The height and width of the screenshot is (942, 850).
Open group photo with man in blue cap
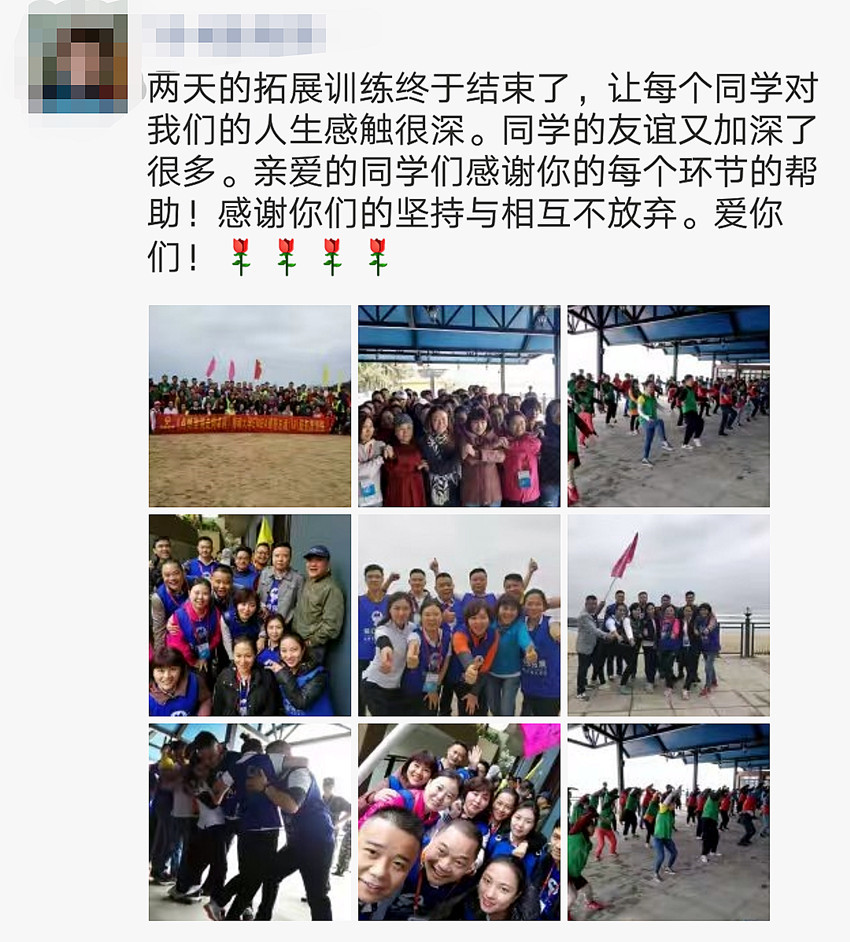click(250, 615)
